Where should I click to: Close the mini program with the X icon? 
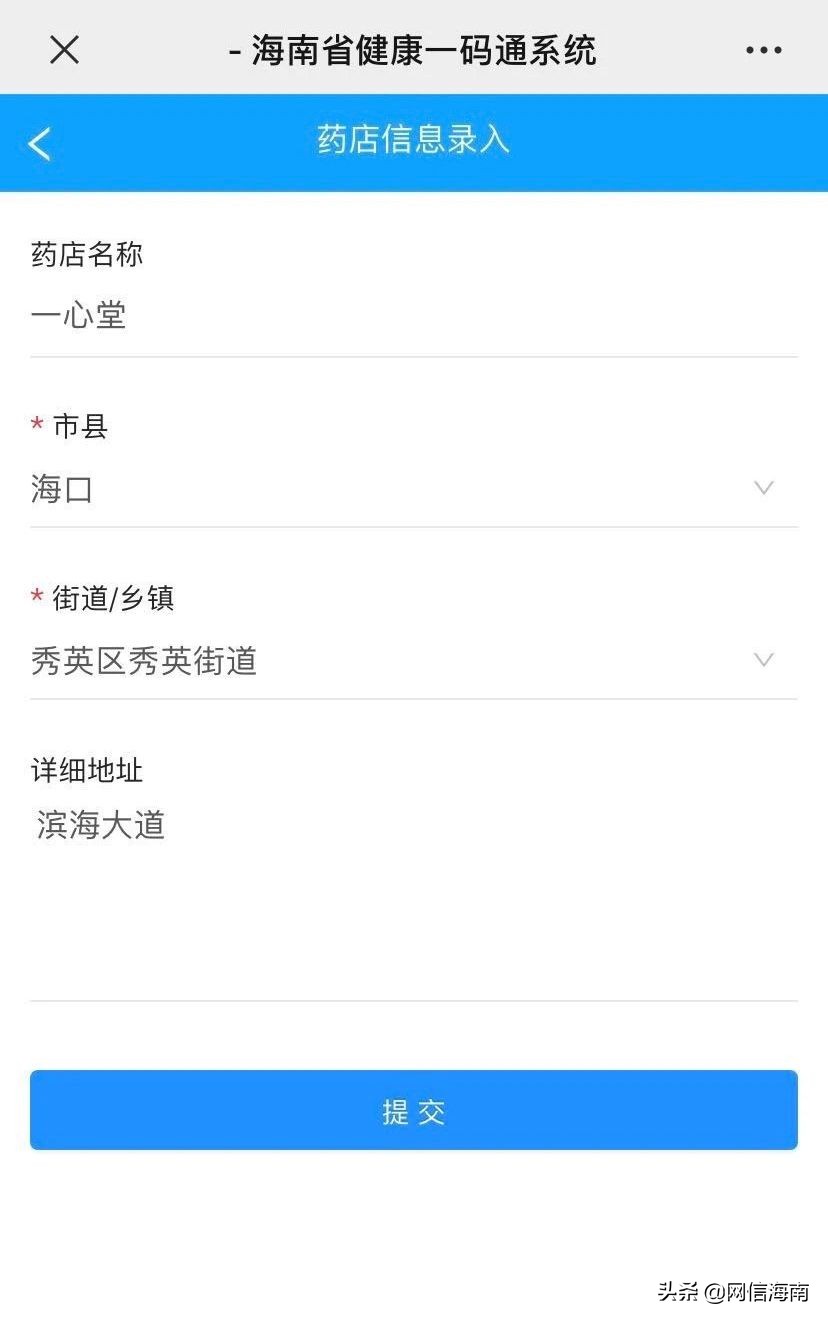(x=63, y=49)
